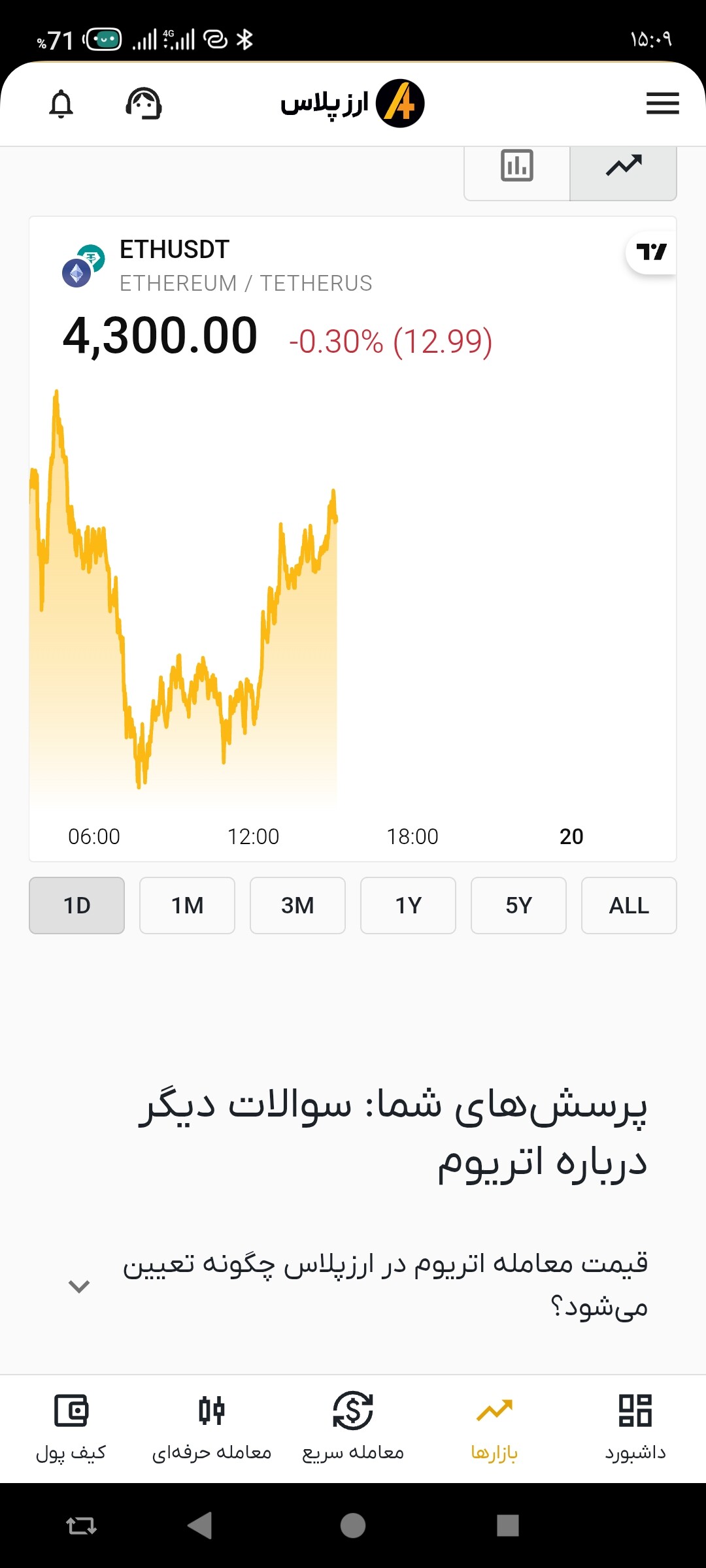706x1568 pixels.
Task: Select the 3M time range
Action: [x=297, y=906]
